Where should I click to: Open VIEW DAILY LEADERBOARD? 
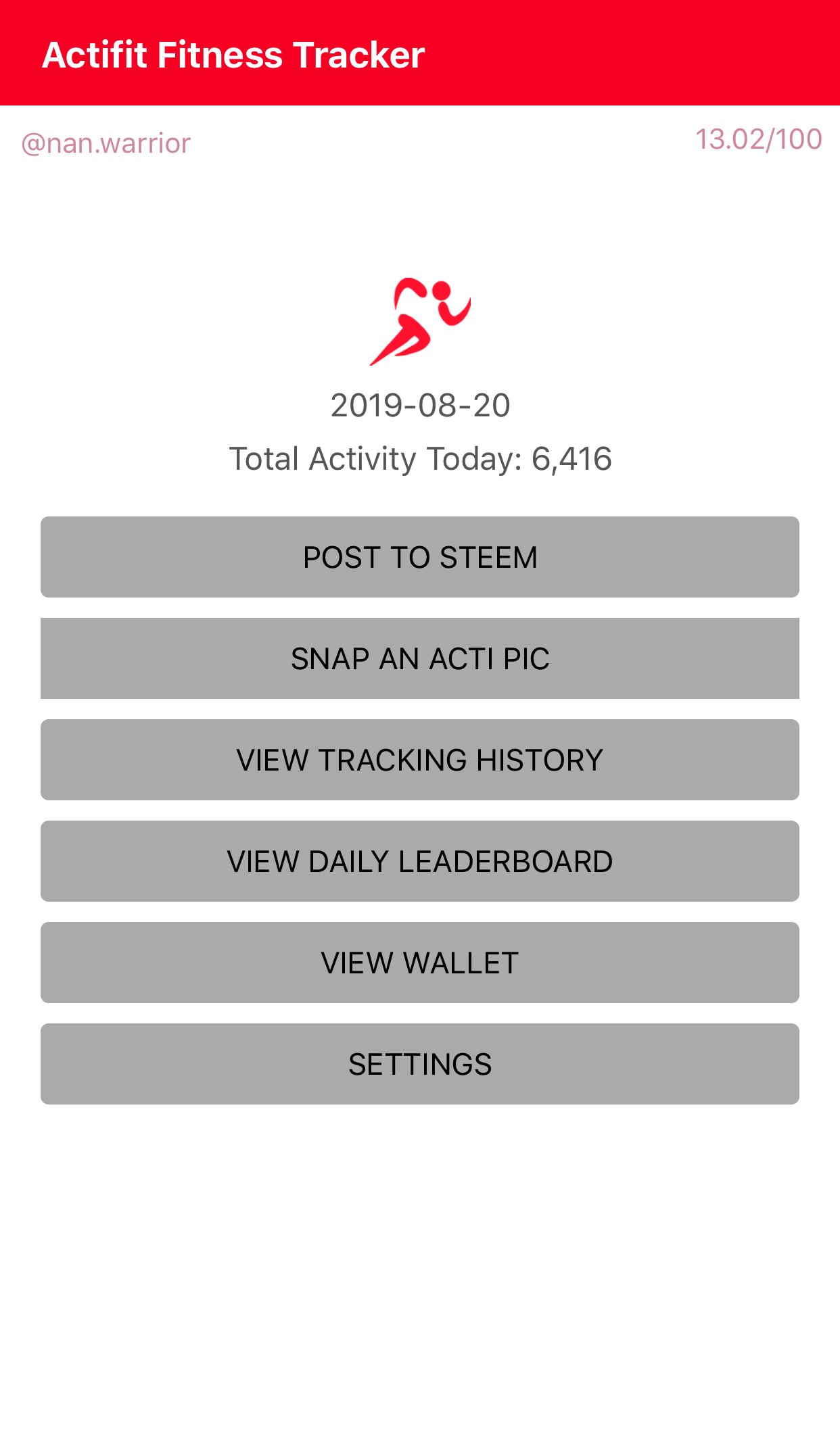[419, 861]
